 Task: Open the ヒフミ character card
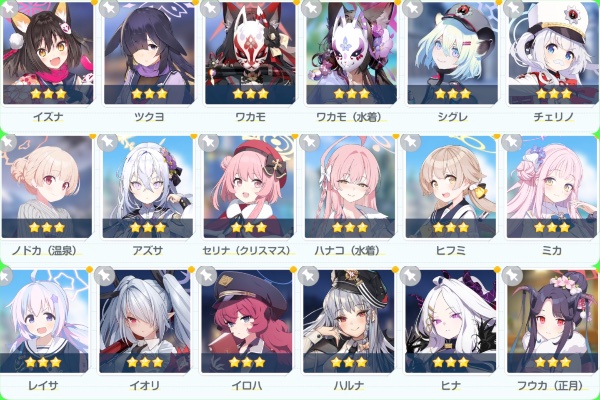(452, 186)
